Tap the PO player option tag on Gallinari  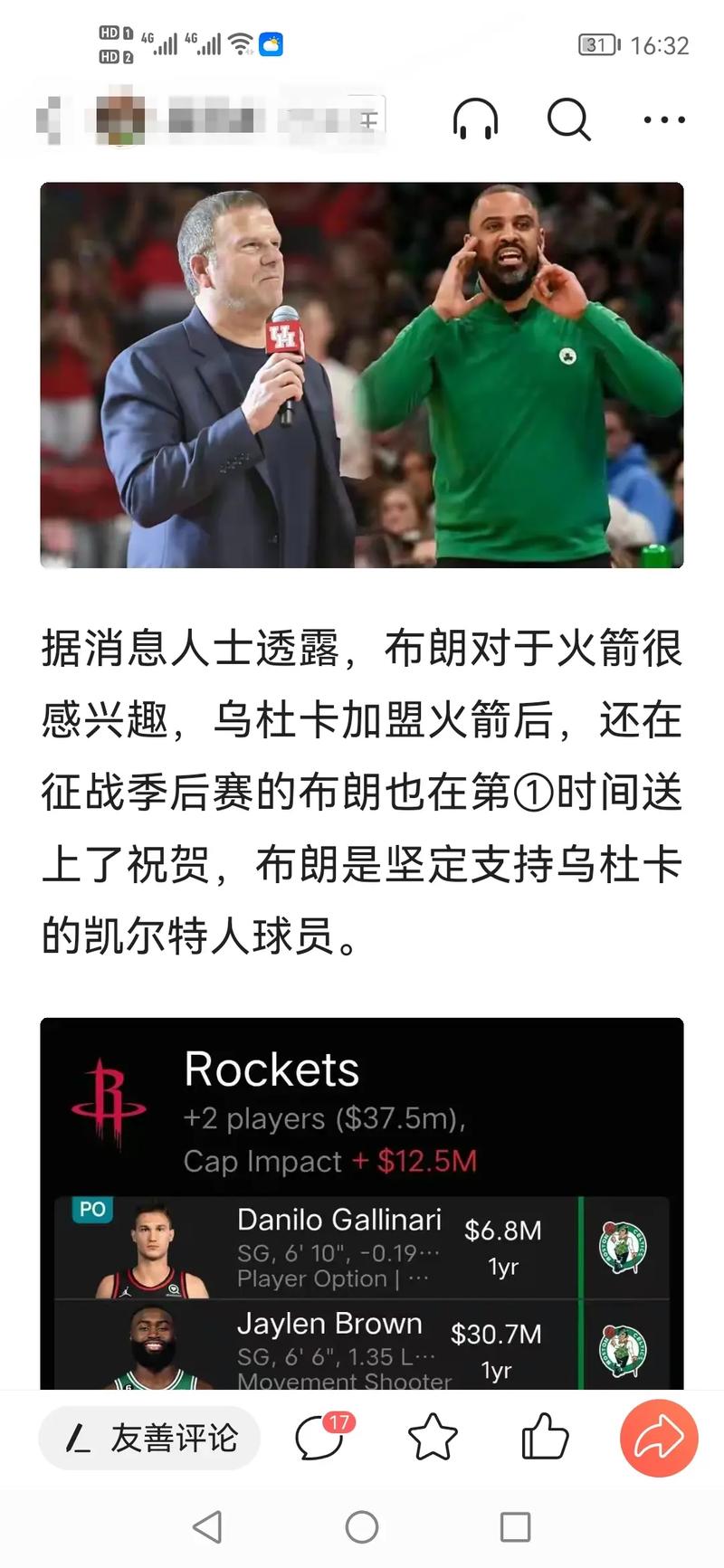point(90,1210)
